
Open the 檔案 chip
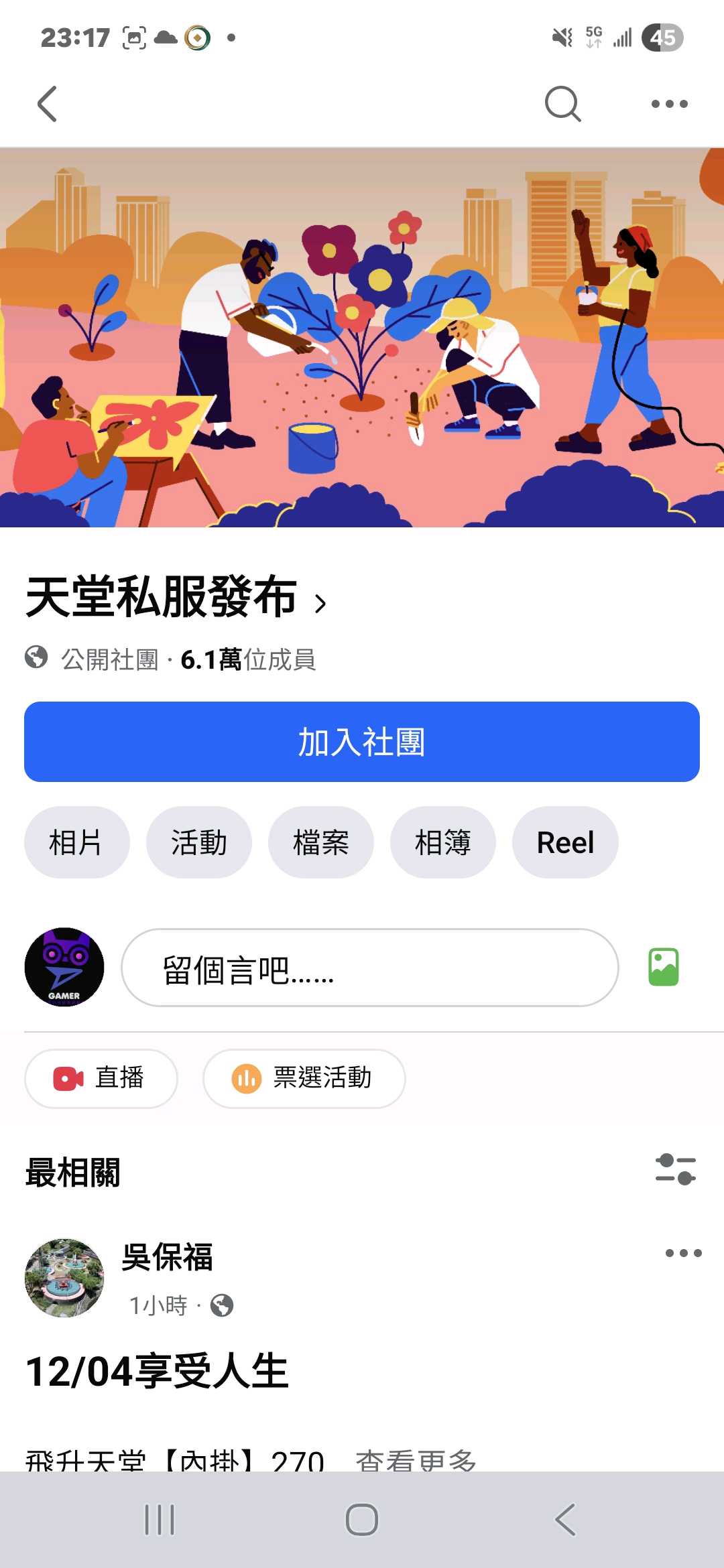320,842
